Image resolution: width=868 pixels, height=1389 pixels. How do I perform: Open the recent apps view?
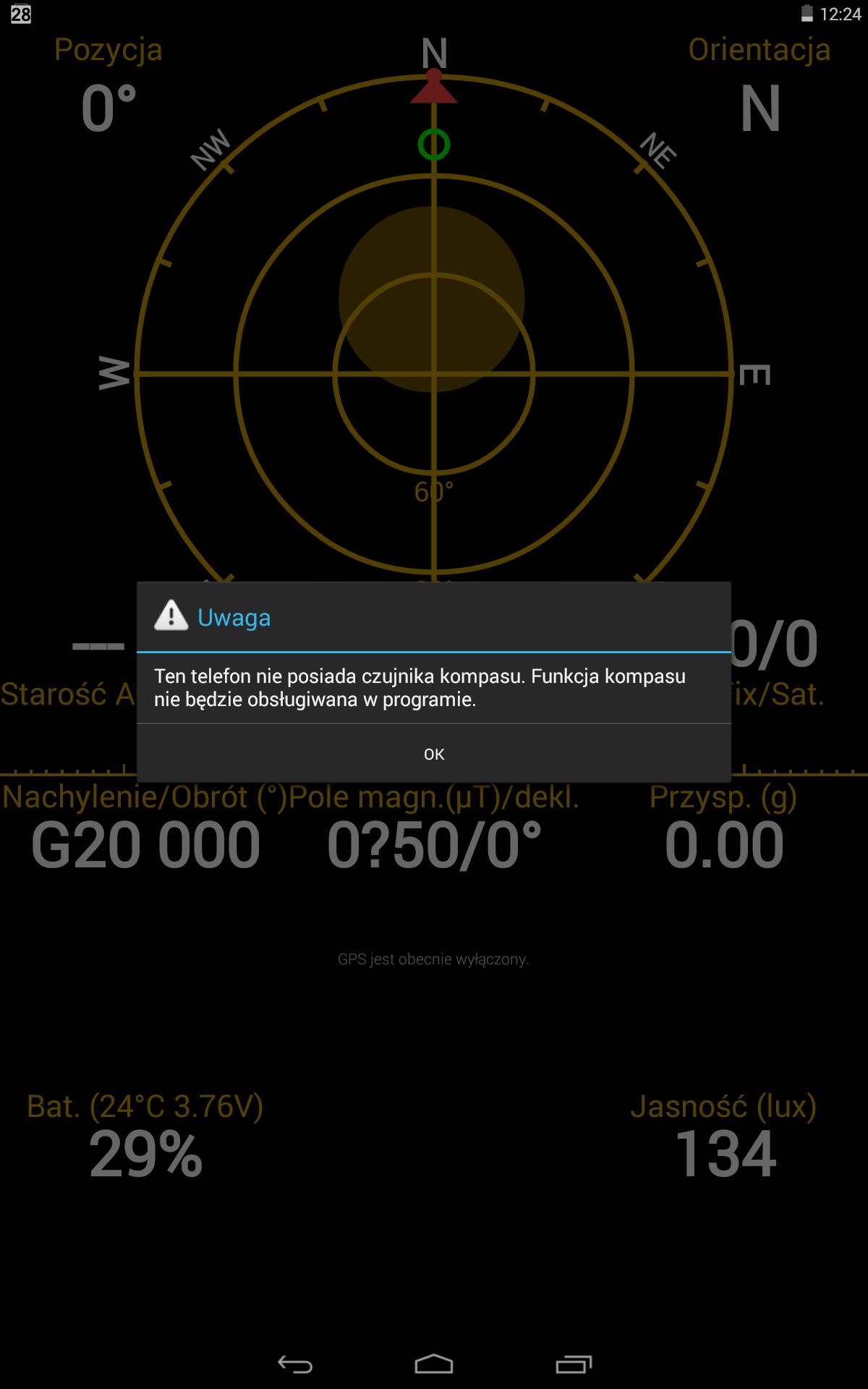tap(574, 1364)
